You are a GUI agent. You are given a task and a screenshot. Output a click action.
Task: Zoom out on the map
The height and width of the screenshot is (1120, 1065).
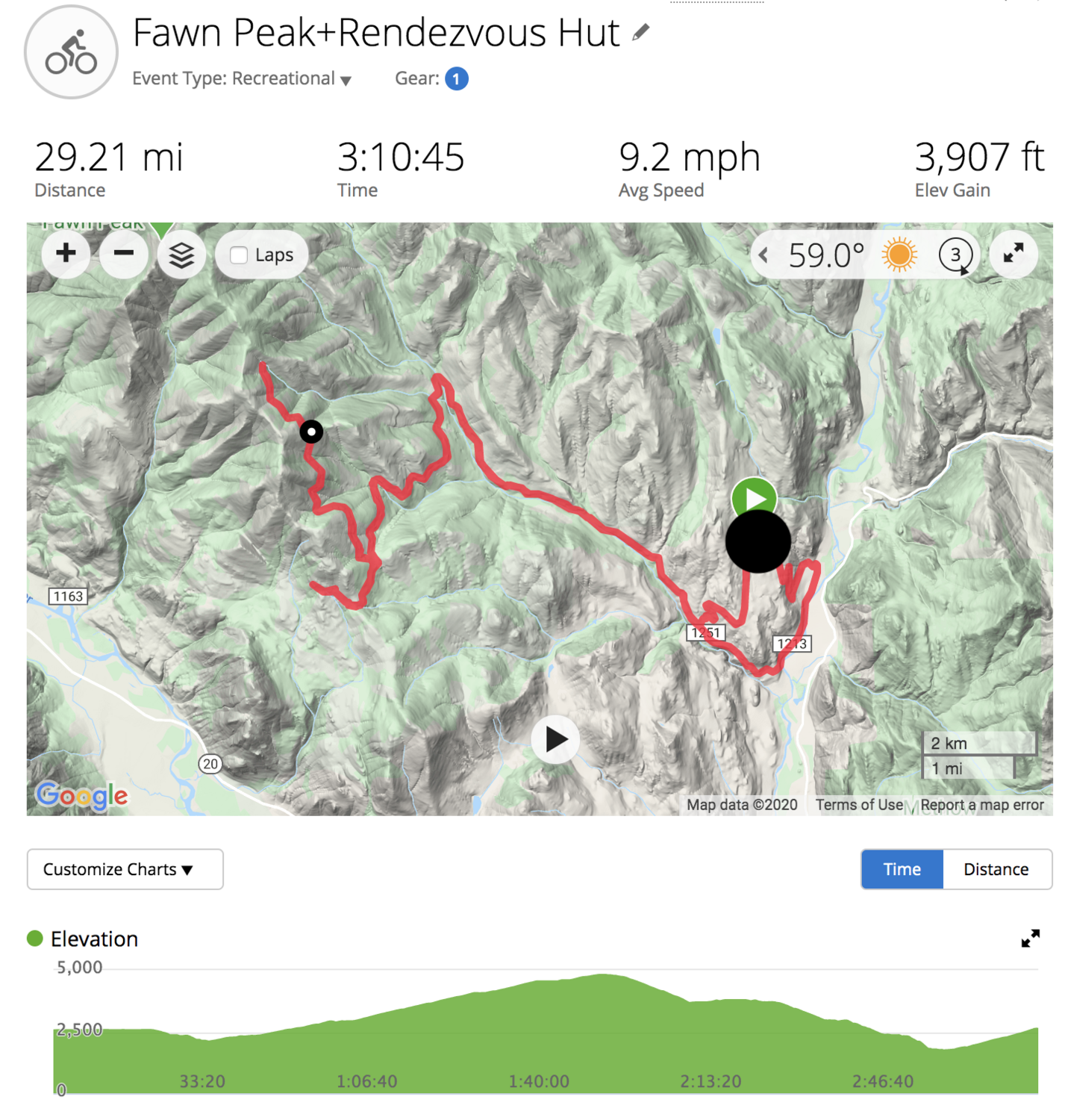point(124,254)
